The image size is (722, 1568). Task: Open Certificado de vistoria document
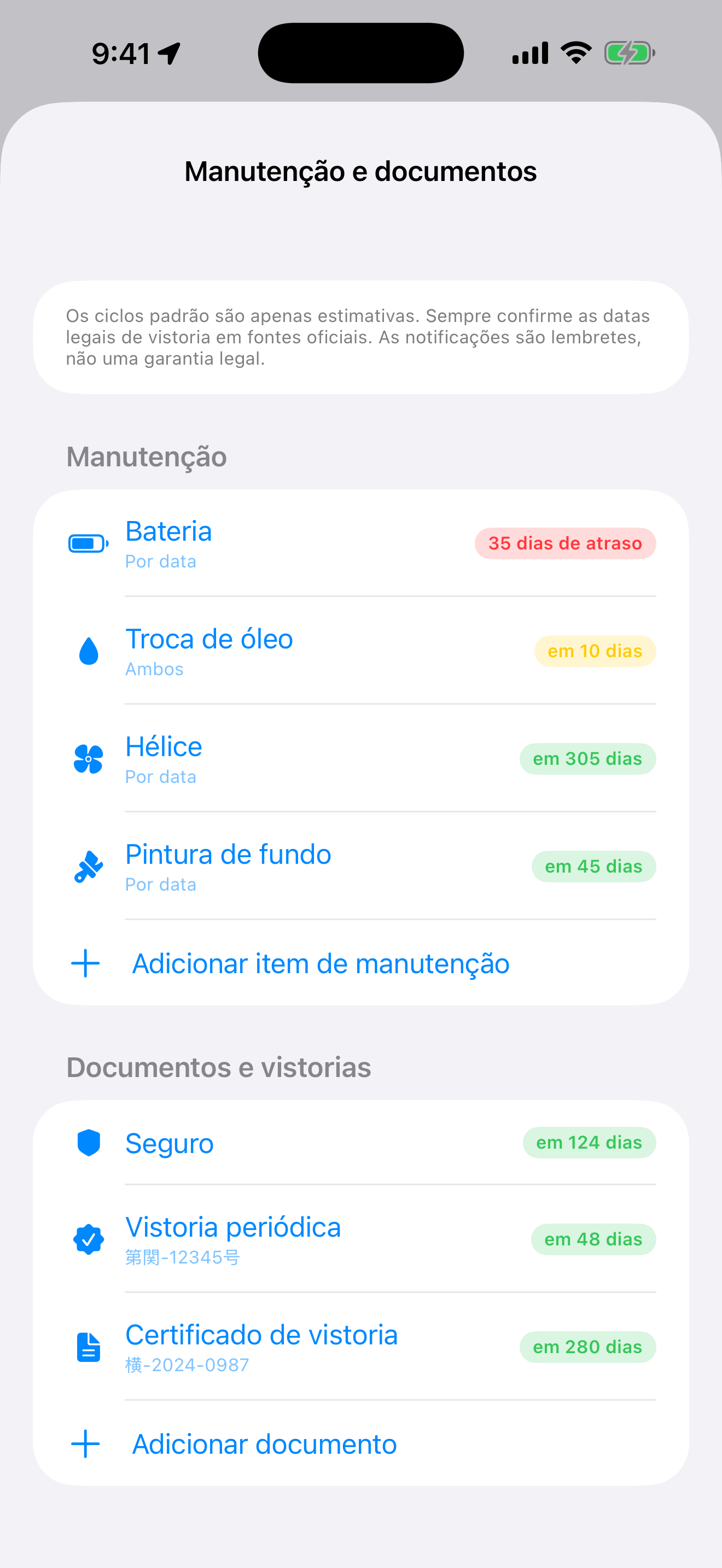pyautogui.click(x=361, y=1347)
